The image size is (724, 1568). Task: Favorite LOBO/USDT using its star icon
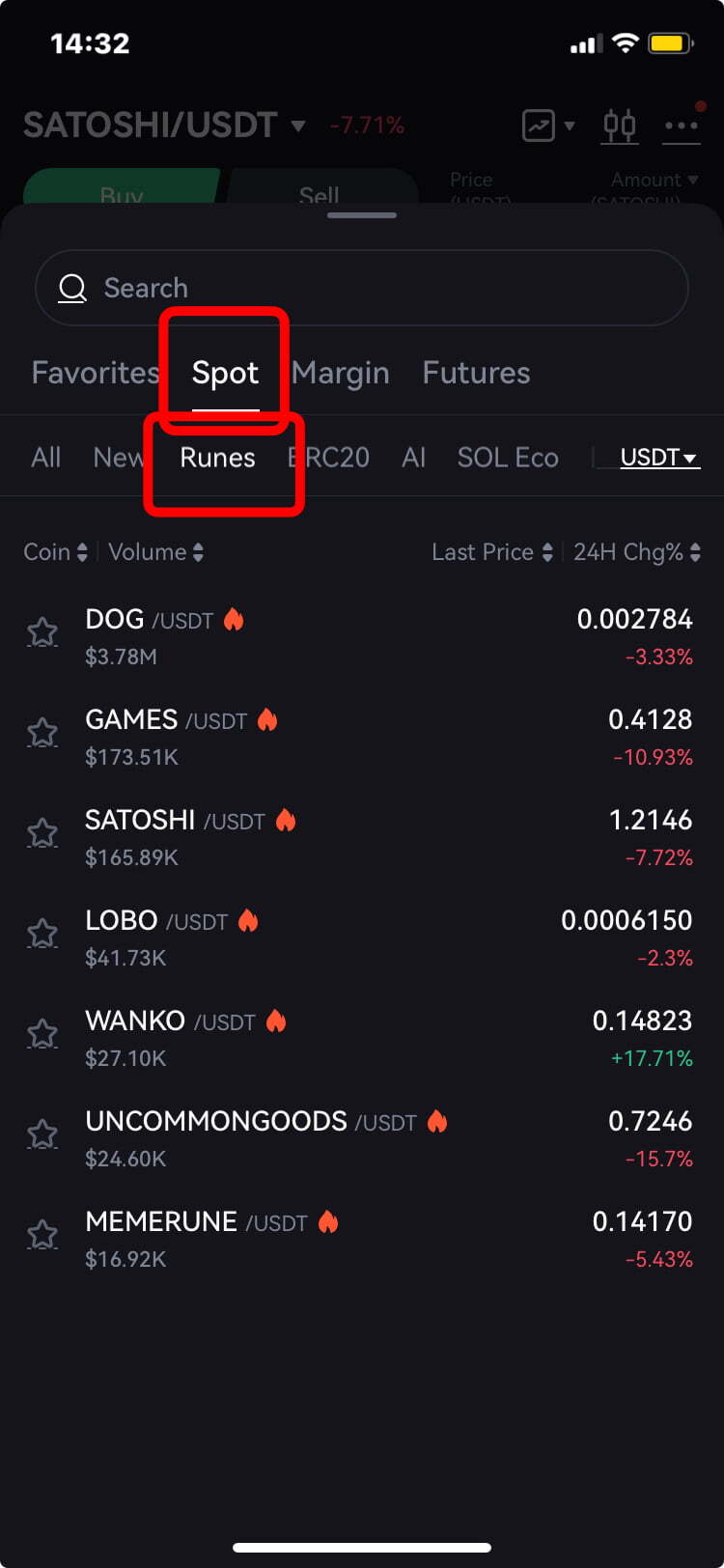coord(42,934)
